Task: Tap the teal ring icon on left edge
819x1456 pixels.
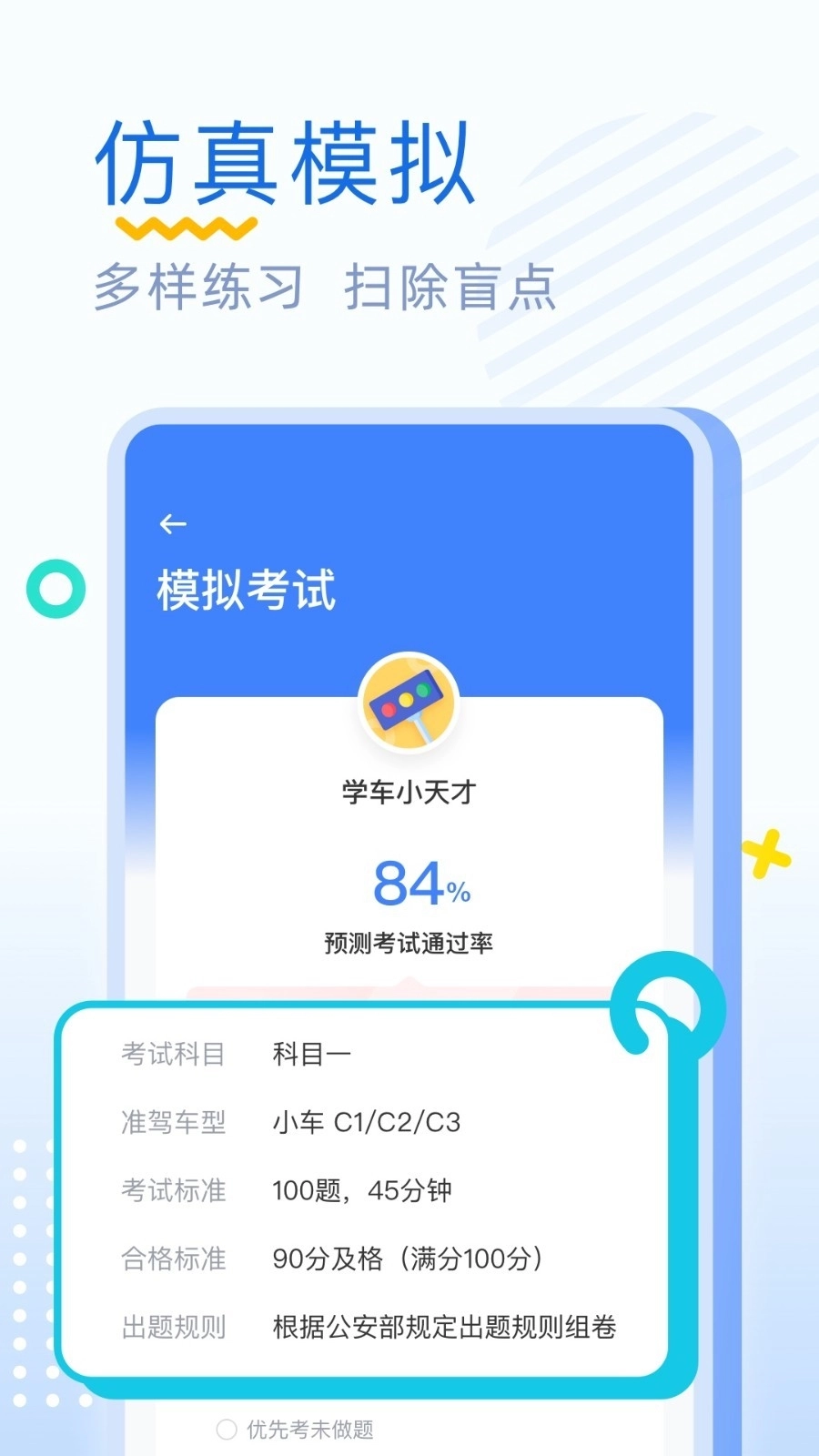Action: [x=55, y=589]
